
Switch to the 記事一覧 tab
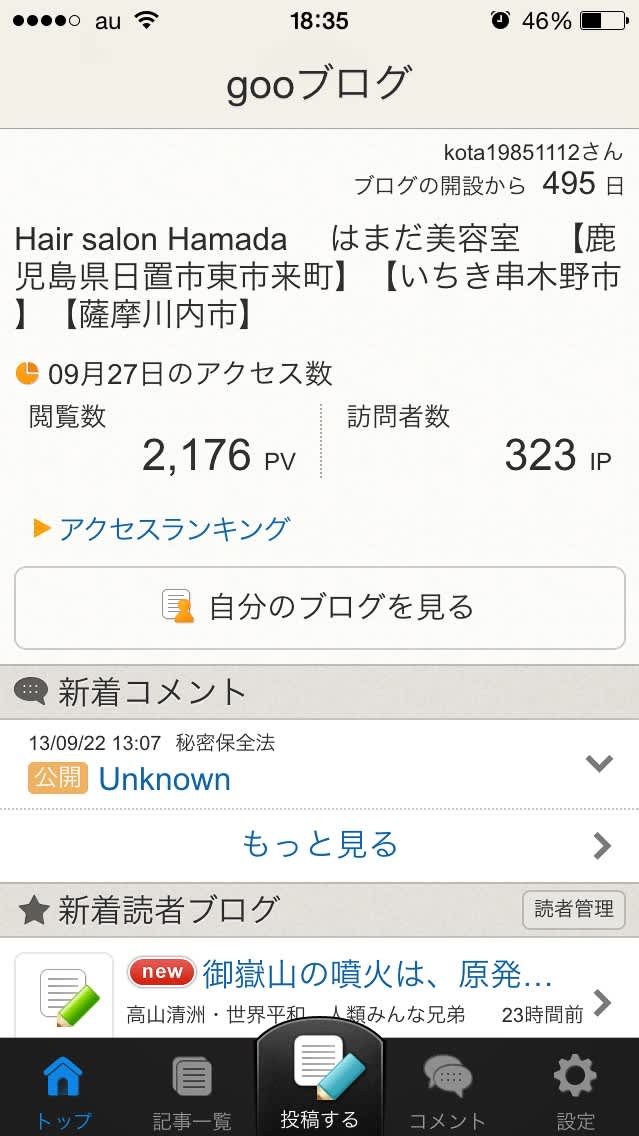click(x=192, y=1090)
